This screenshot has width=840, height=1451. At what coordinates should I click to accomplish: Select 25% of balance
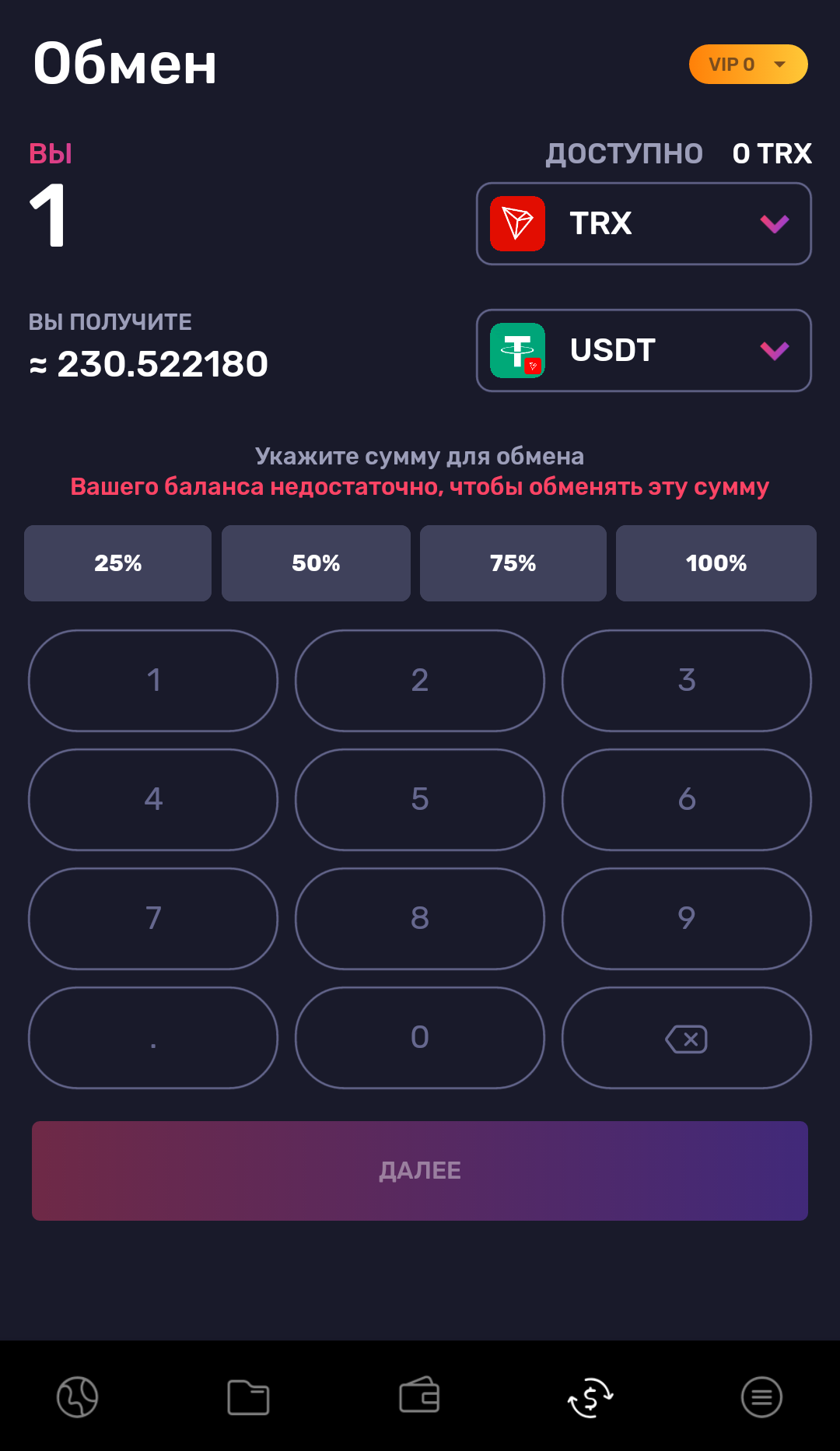117,563
